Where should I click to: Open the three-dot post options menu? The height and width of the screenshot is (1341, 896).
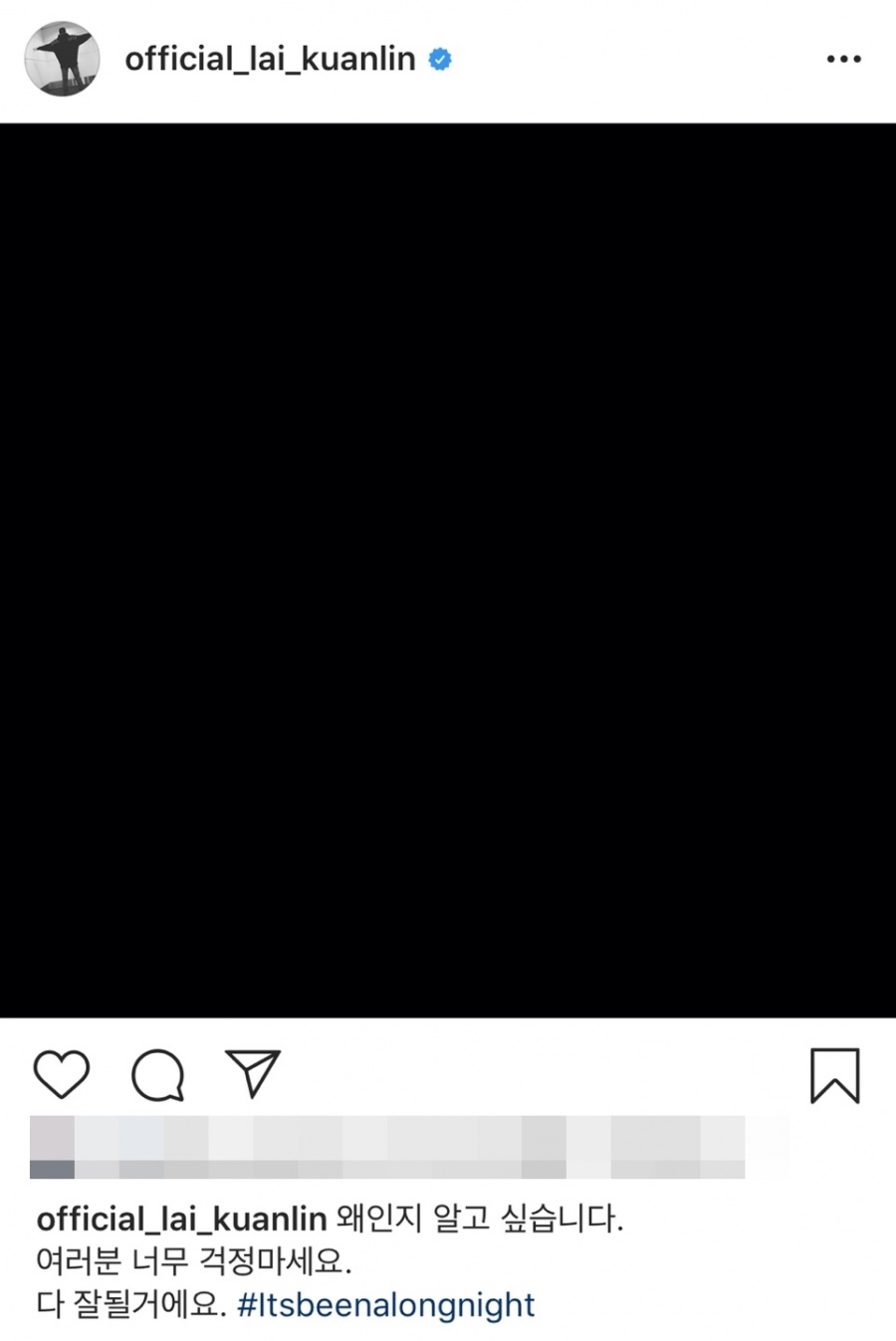pos(843,60)
